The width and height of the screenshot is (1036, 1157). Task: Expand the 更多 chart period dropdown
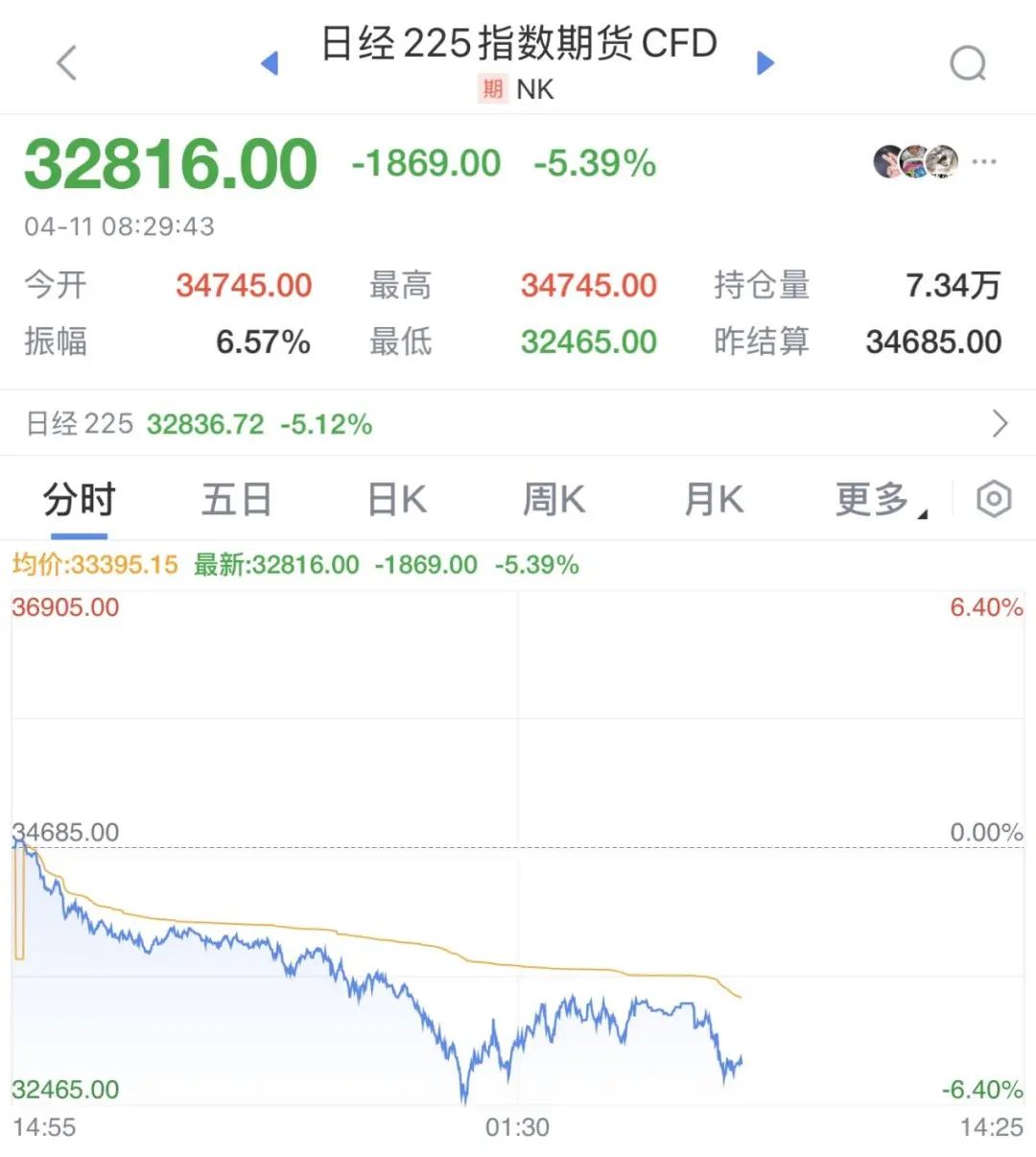point(878,500)
